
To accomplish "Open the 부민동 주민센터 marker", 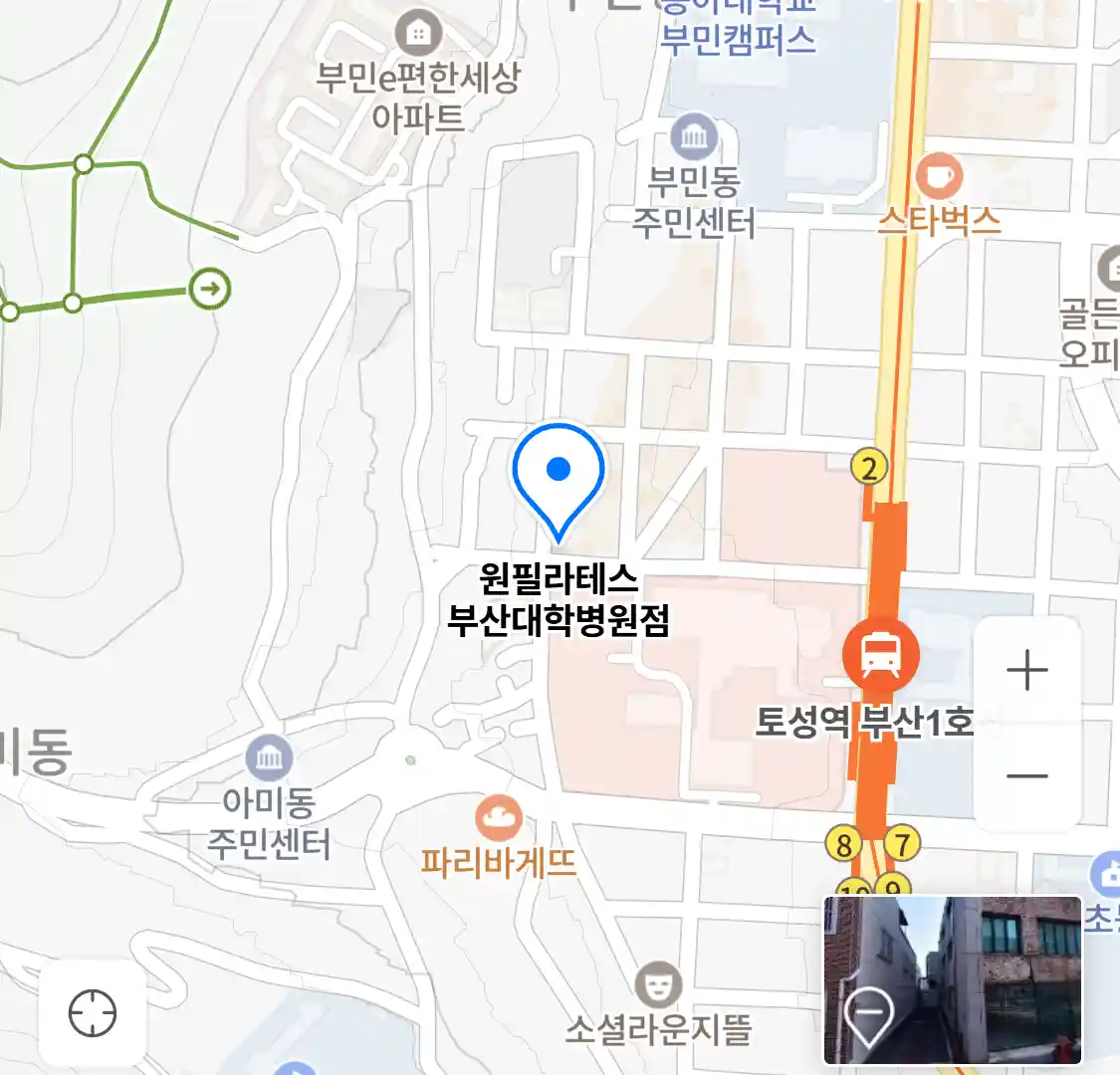I will (x=694, y=137).
